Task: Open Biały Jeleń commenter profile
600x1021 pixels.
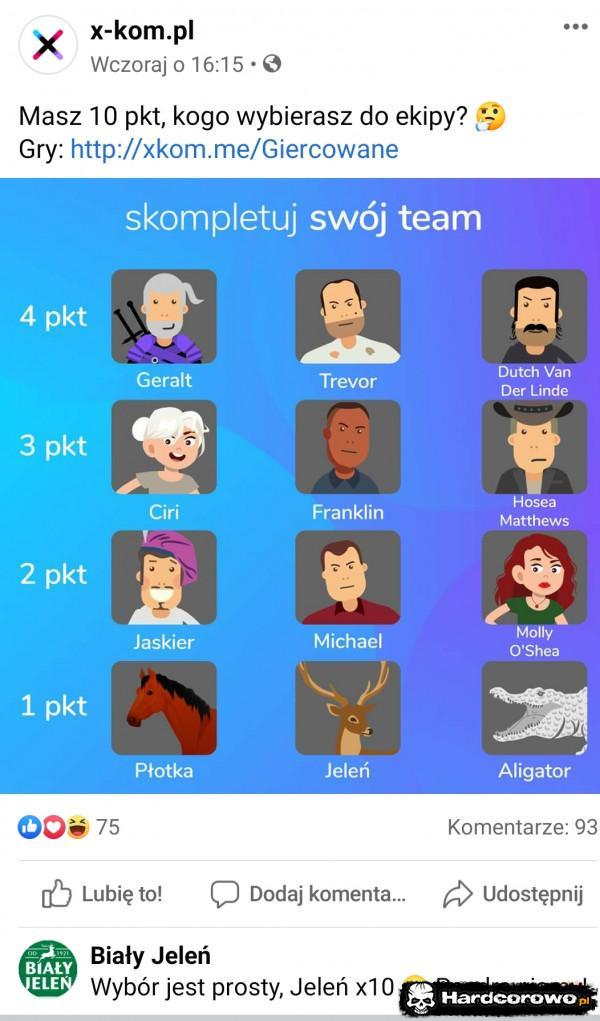Action: [150, 955]
